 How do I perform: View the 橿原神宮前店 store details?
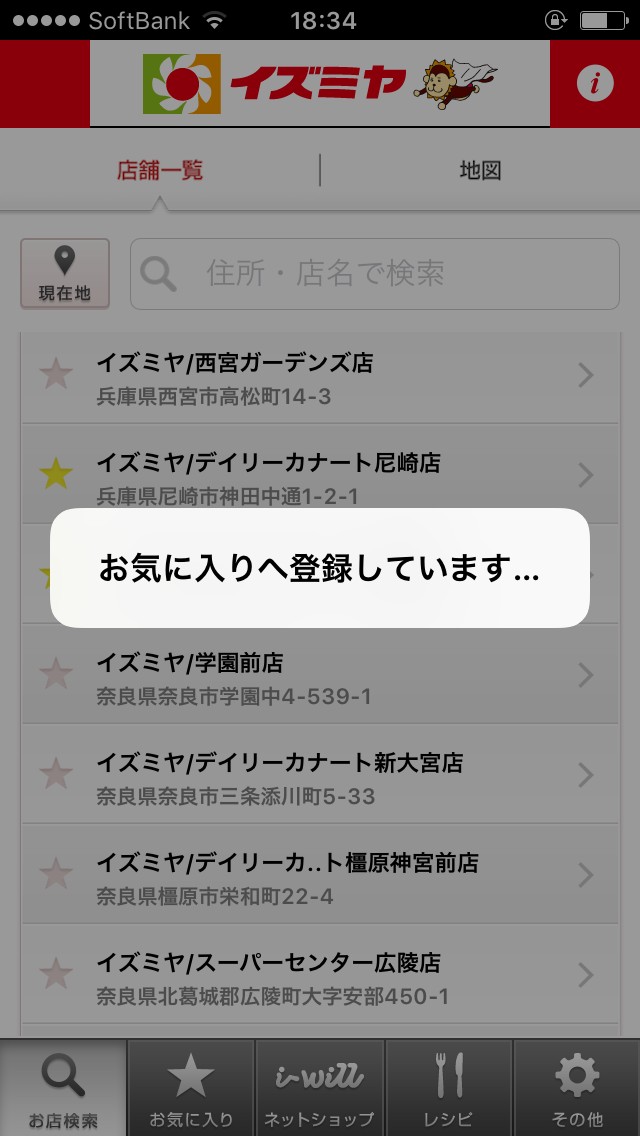[x=330, y=877]
